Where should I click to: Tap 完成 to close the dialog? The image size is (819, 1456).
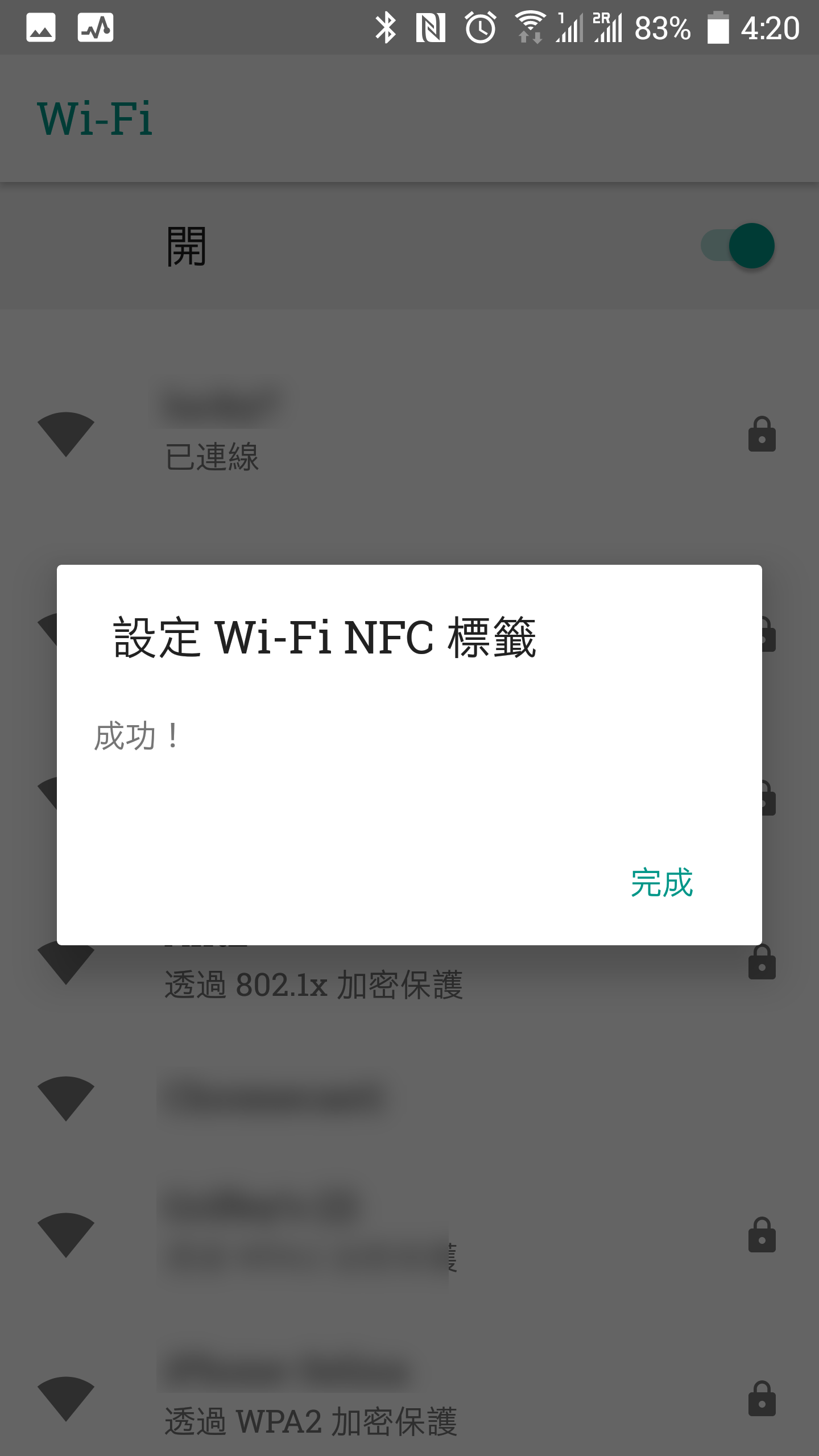coord(661,883)
